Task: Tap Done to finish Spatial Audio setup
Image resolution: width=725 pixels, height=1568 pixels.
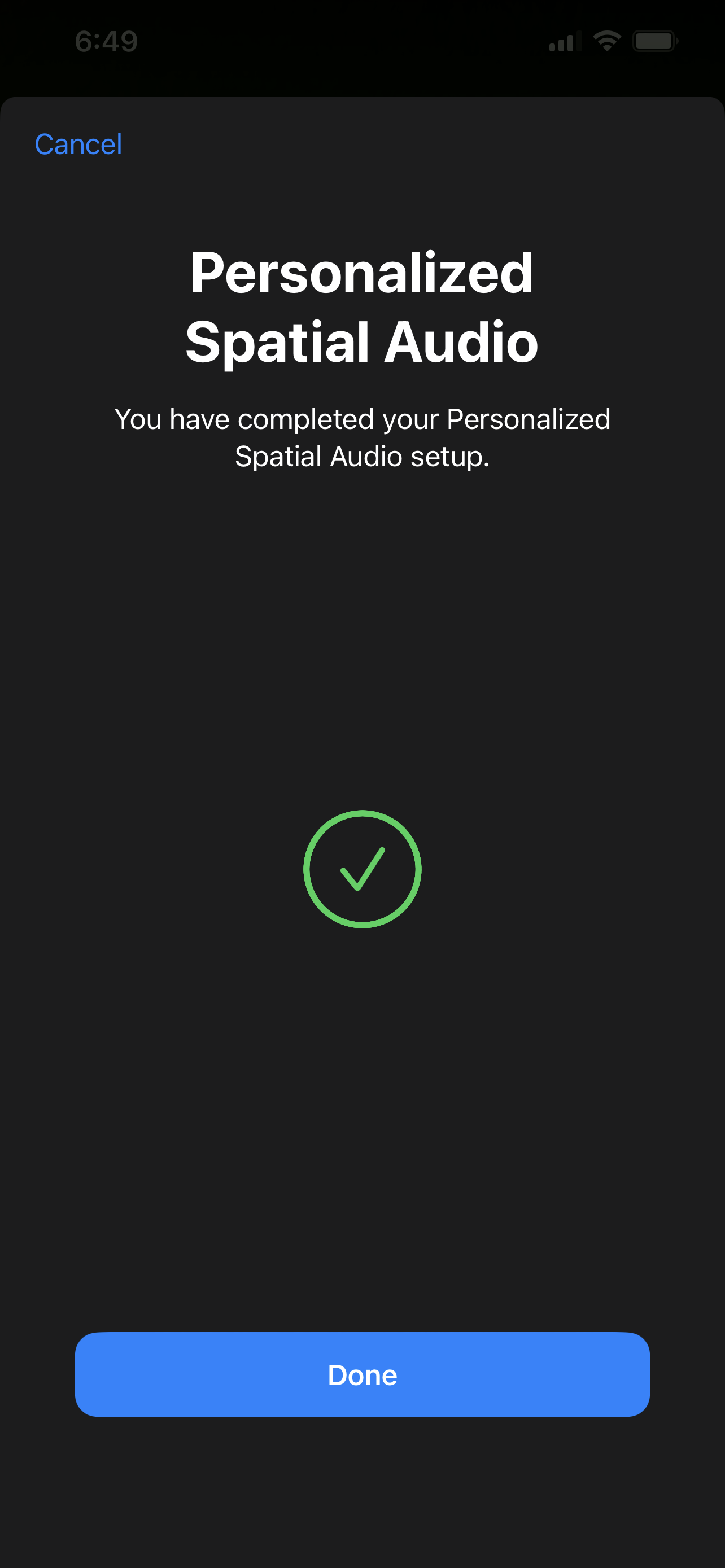Action: [x=362, y=1374]
